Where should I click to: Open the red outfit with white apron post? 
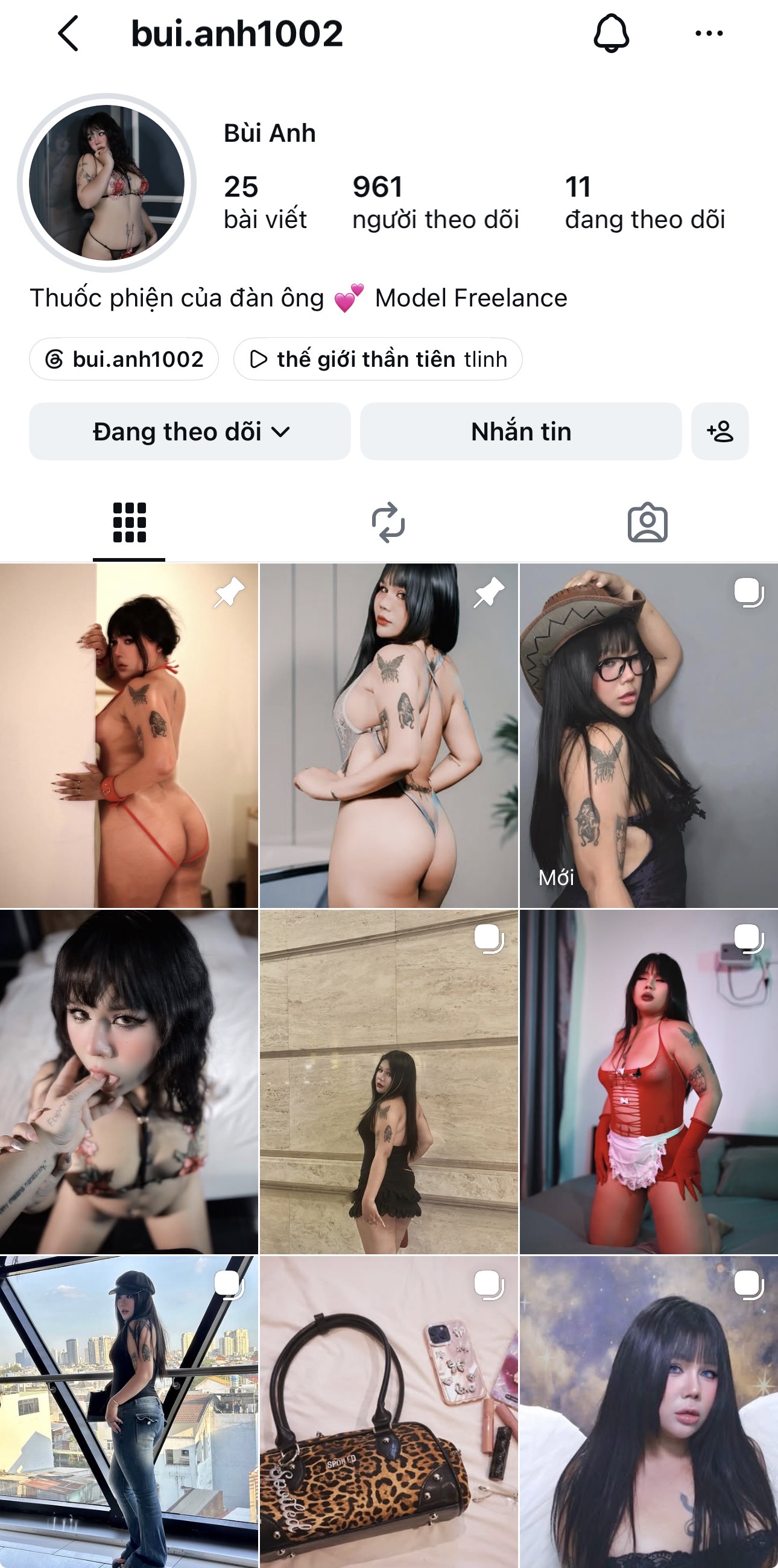tap(648, 1082)
